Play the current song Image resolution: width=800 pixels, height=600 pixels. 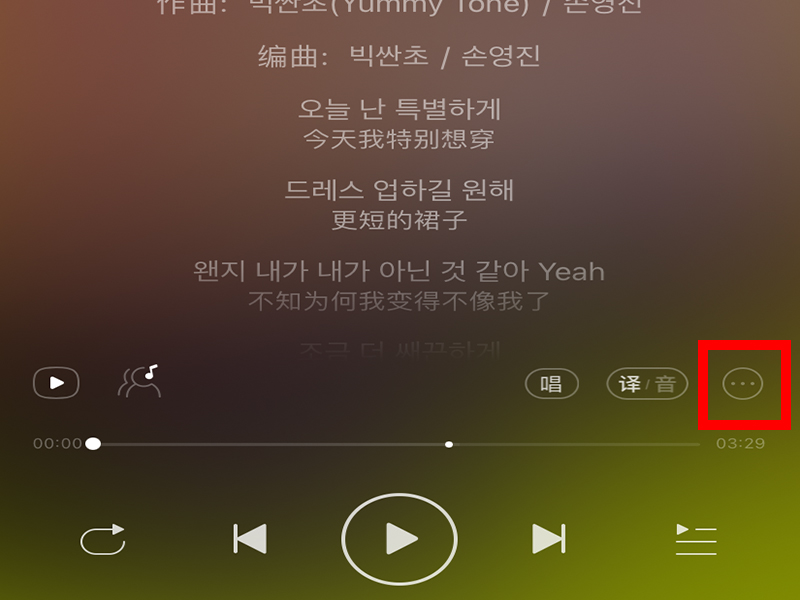point(399,538)
